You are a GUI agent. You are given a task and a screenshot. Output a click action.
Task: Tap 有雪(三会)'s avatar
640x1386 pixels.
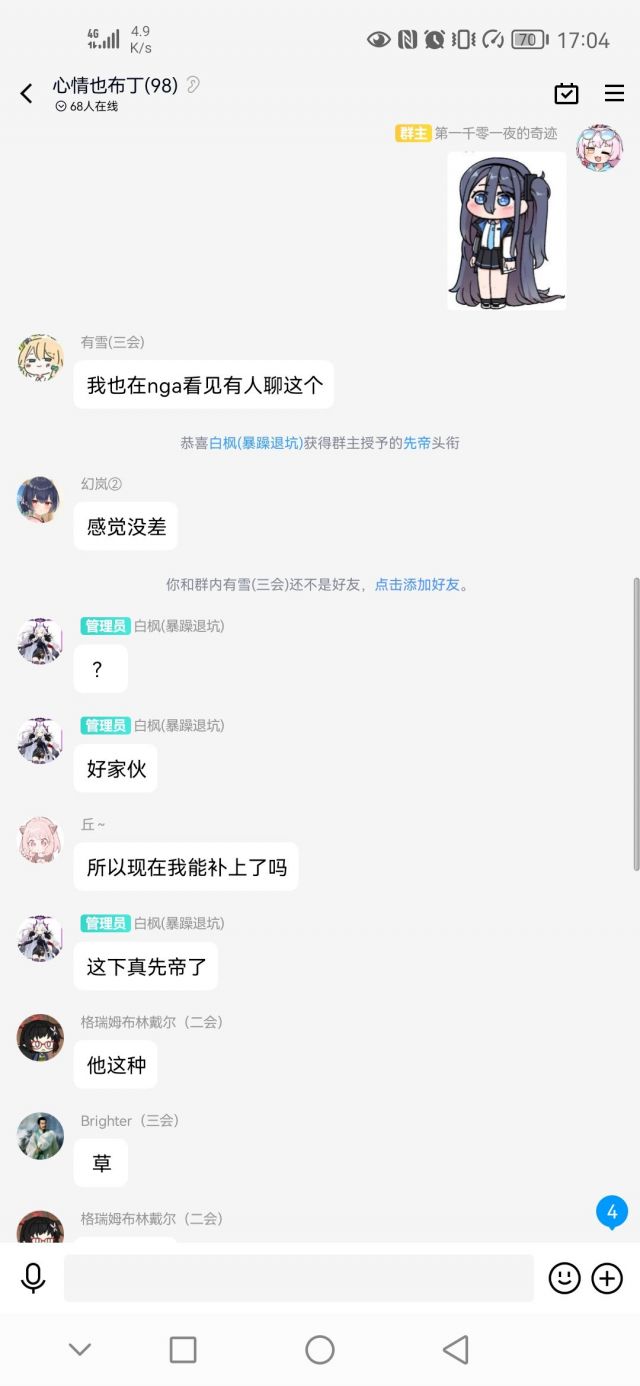click(40, 358)
